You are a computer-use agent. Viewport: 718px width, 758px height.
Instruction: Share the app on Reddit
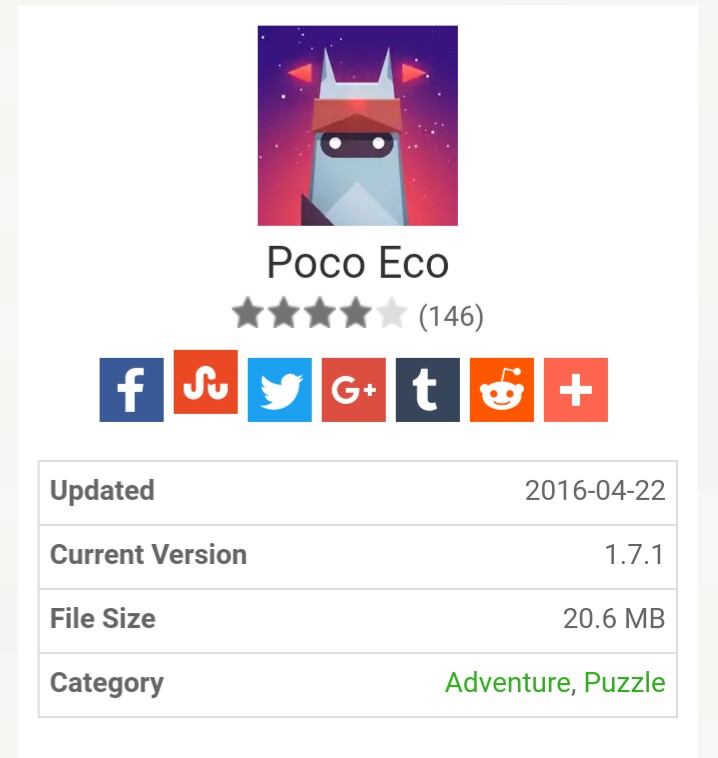click(501, 390)
